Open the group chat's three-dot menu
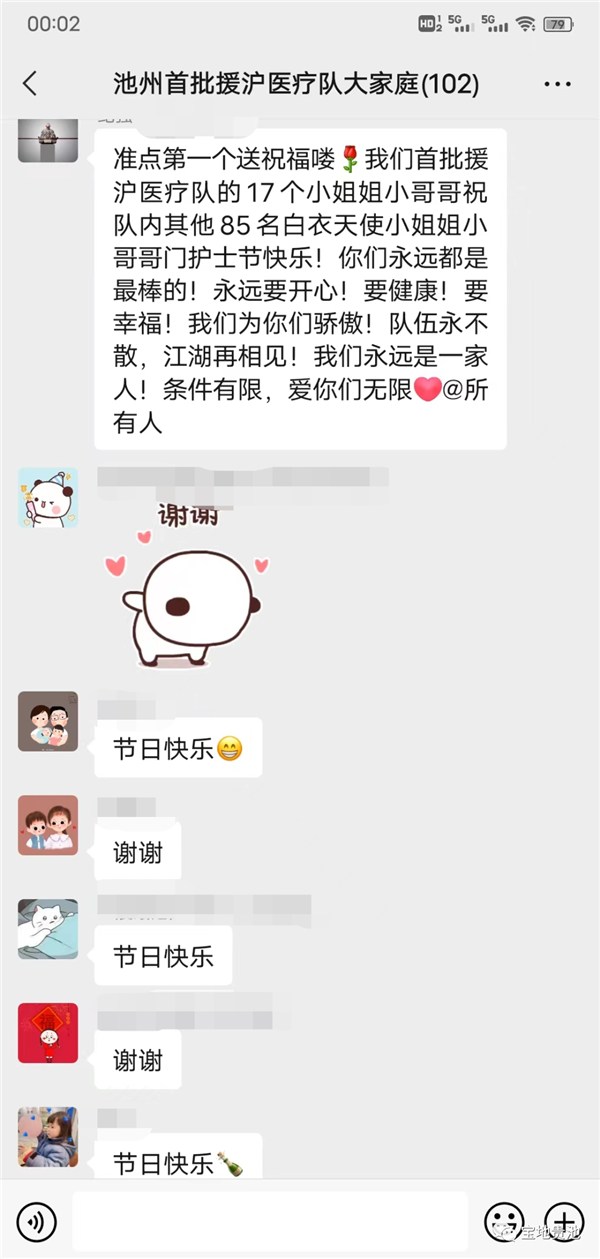Screen dimensions: 600x1259 tap(557, 84)
